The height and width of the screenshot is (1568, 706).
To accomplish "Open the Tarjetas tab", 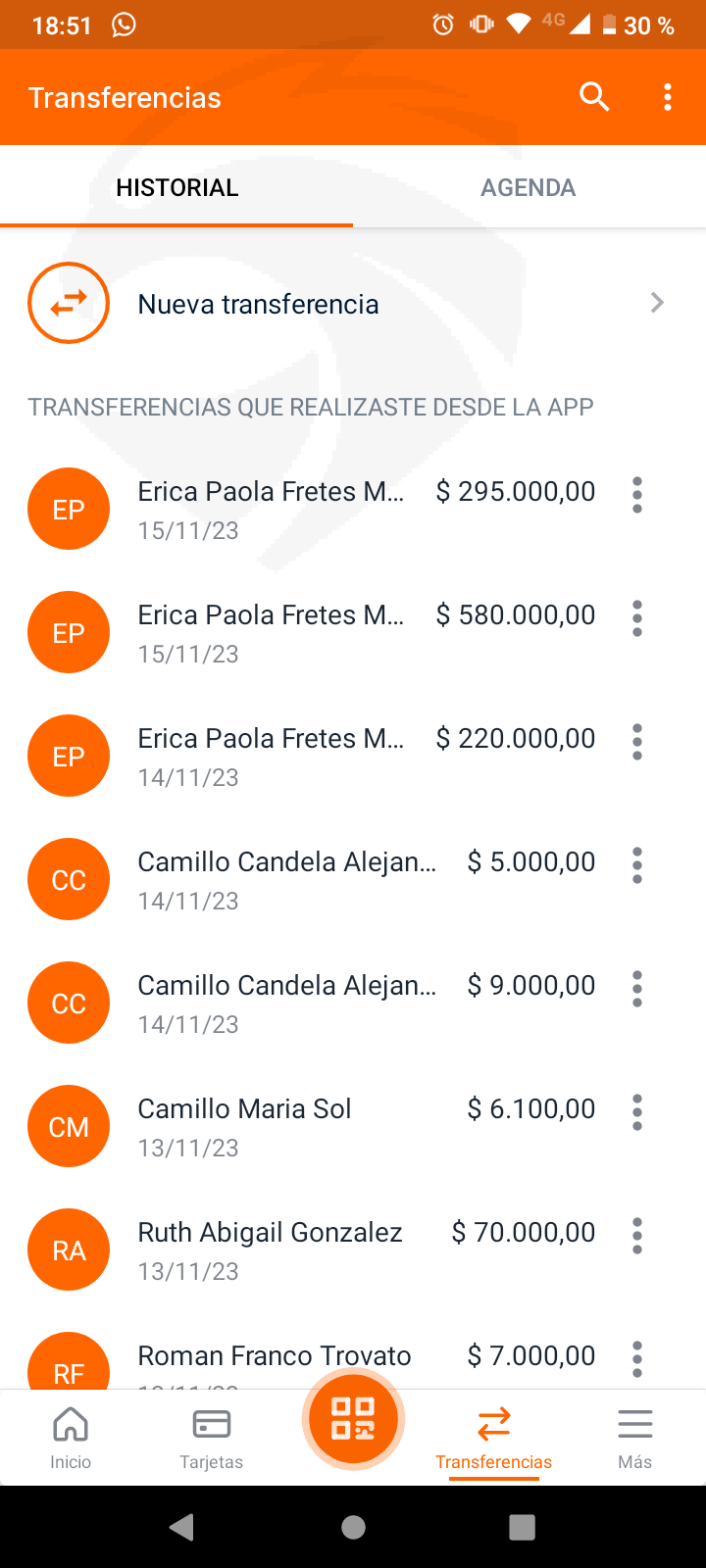I will tap(212, 1438).
